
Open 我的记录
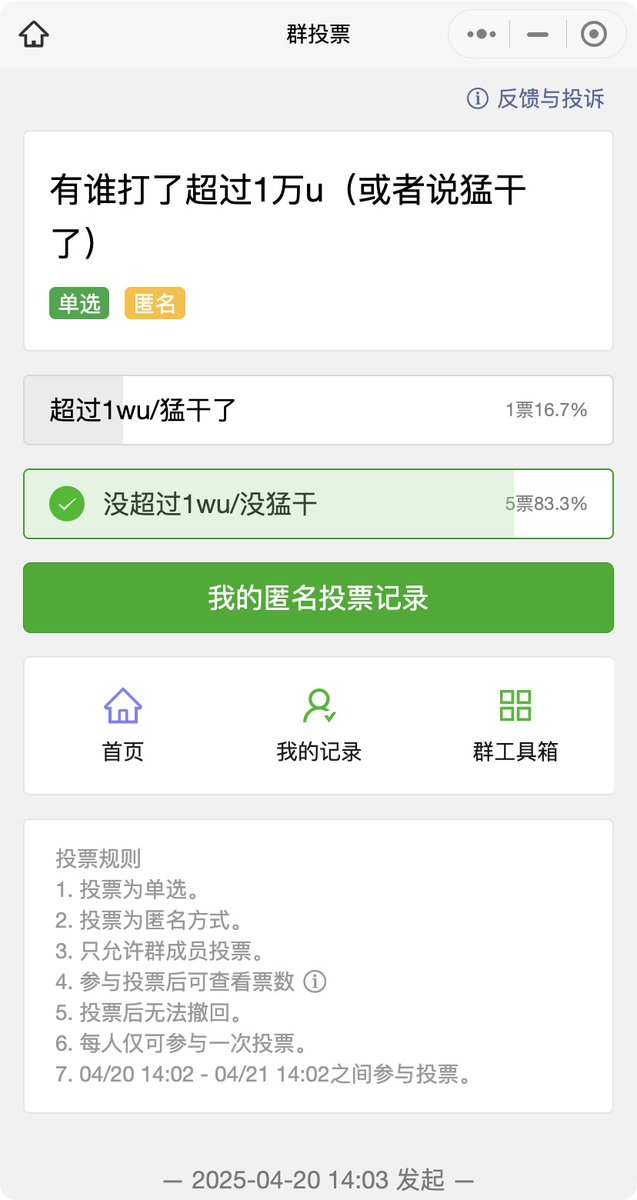point(319,725)
